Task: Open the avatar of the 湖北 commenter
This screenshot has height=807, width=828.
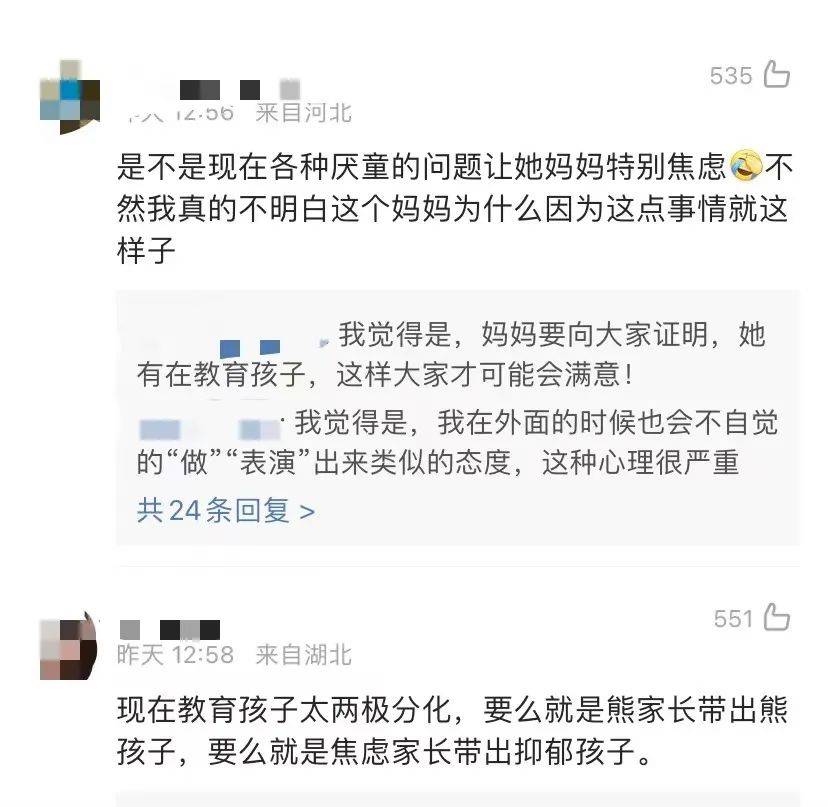Action: [68, 646]
